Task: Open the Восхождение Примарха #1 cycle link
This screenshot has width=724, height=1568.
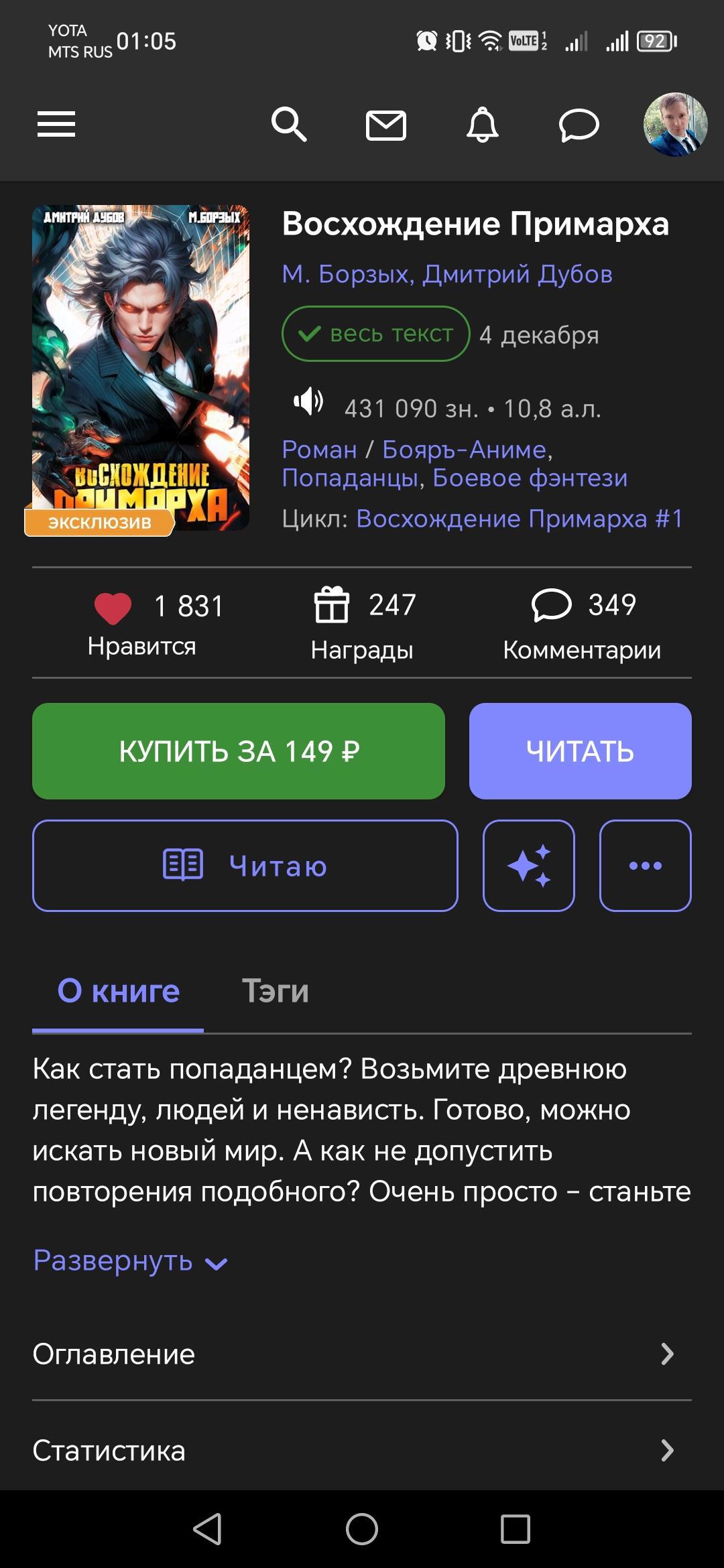Action: tap(519, 519)
